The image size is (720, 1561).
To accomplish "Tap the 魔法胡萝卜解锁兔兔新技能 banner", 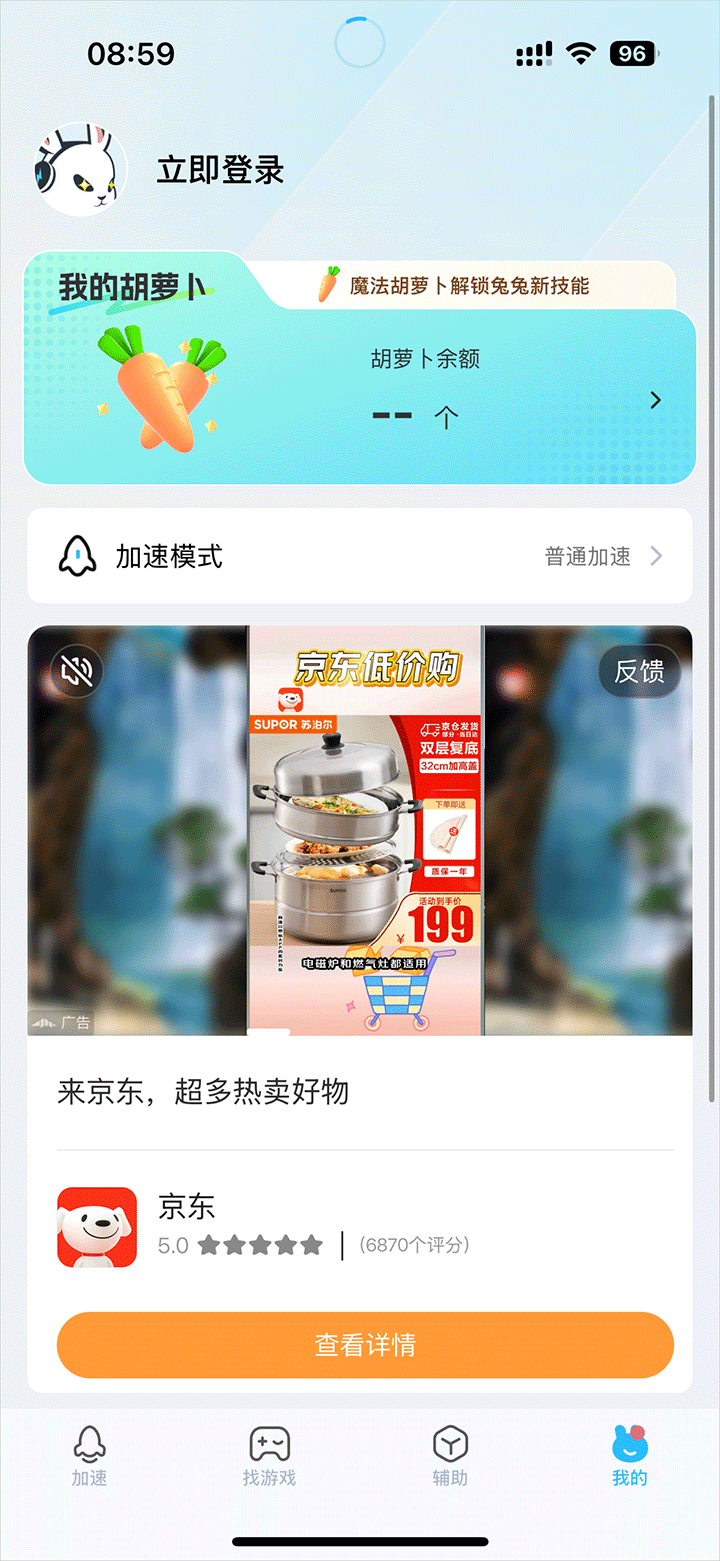I will click(468, 286).
